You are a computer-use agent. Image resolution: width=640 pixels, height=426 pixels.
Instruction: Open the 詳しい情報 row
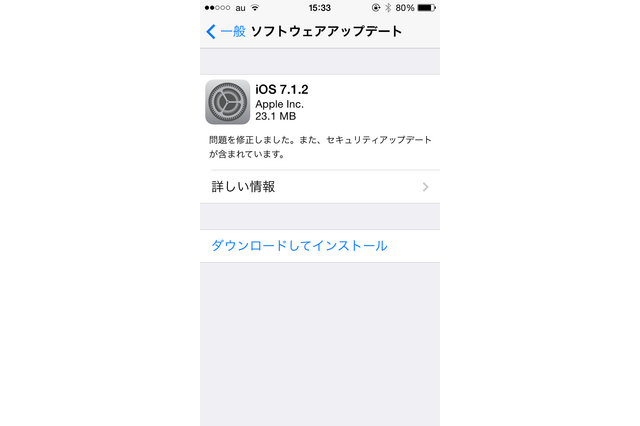(x=320, y=186)
